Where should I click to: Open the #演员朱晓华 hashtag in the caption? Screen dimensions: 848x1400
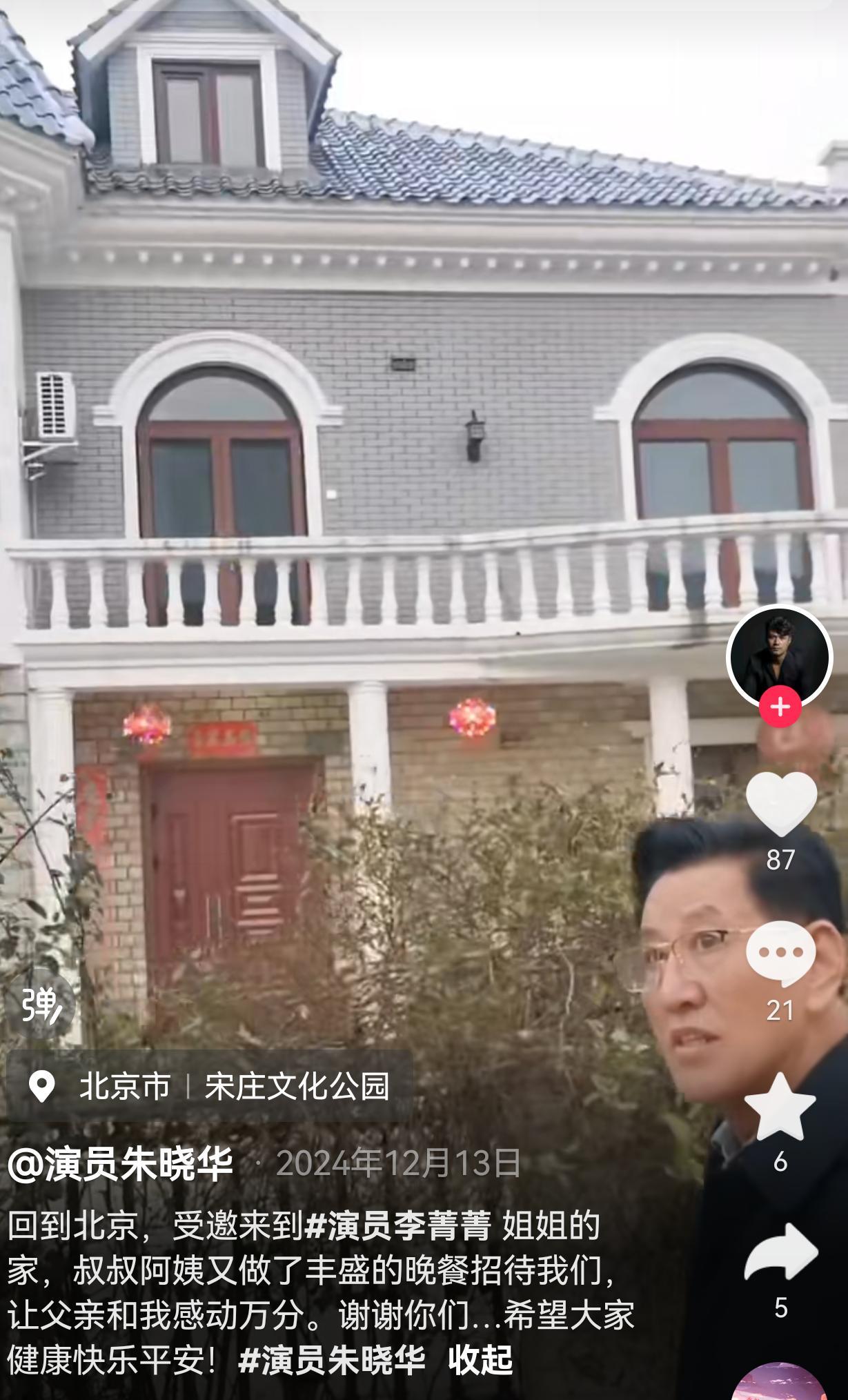pyautogui.click(x=332, y=1359)
